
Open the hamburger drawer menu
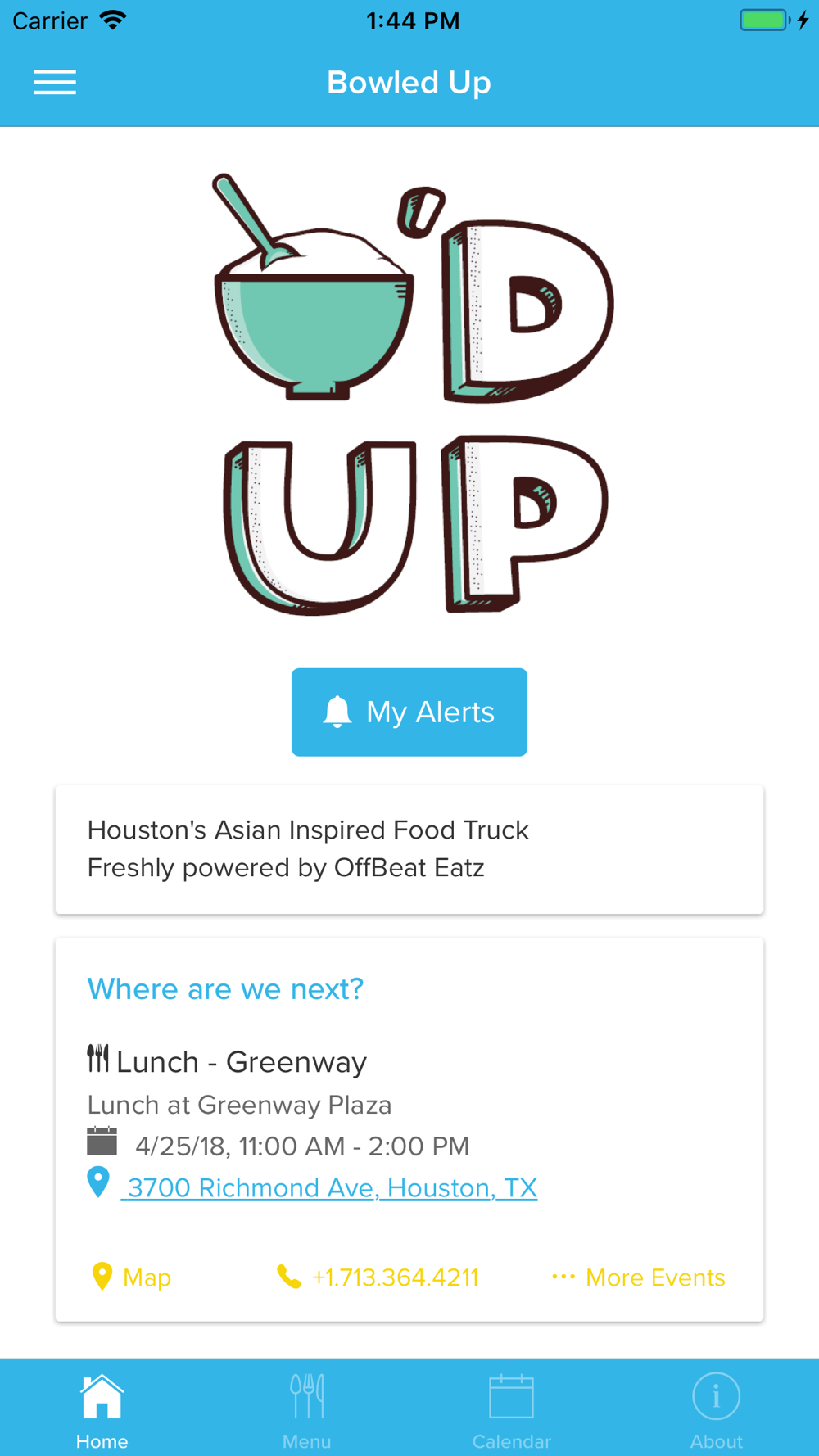[55, 83]
